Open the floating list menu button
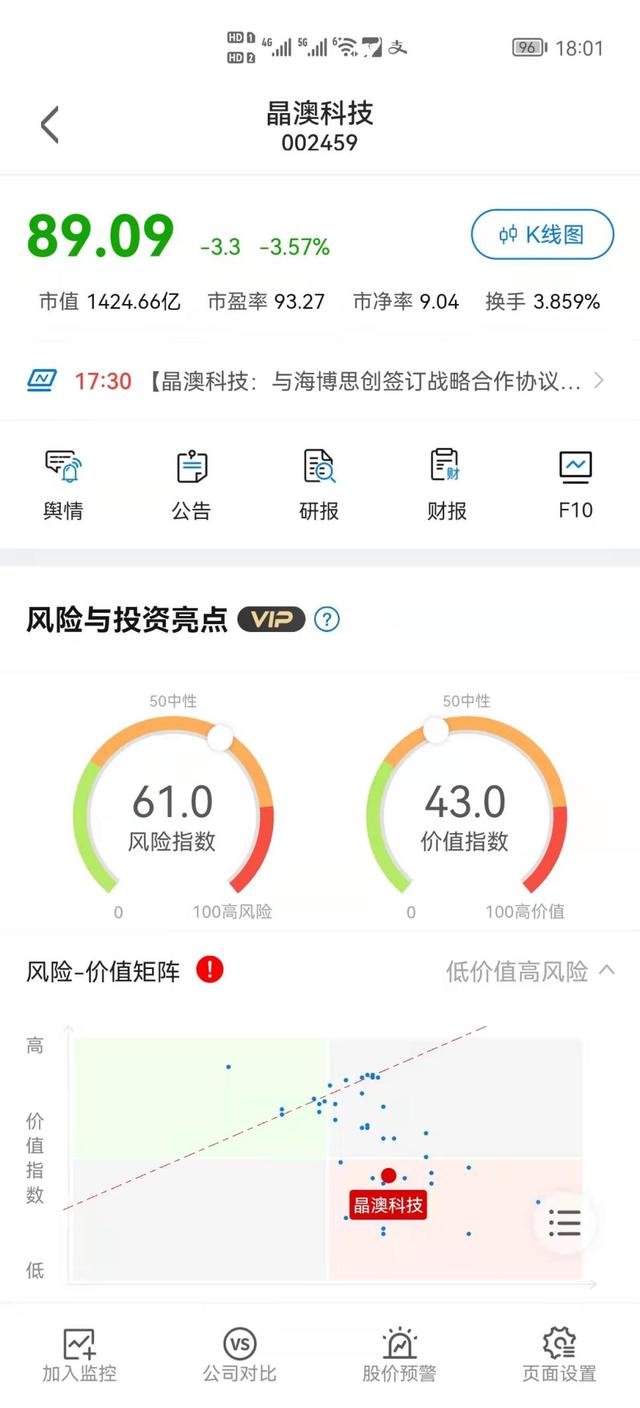Screen dimensions: 640x1408 565,1222
